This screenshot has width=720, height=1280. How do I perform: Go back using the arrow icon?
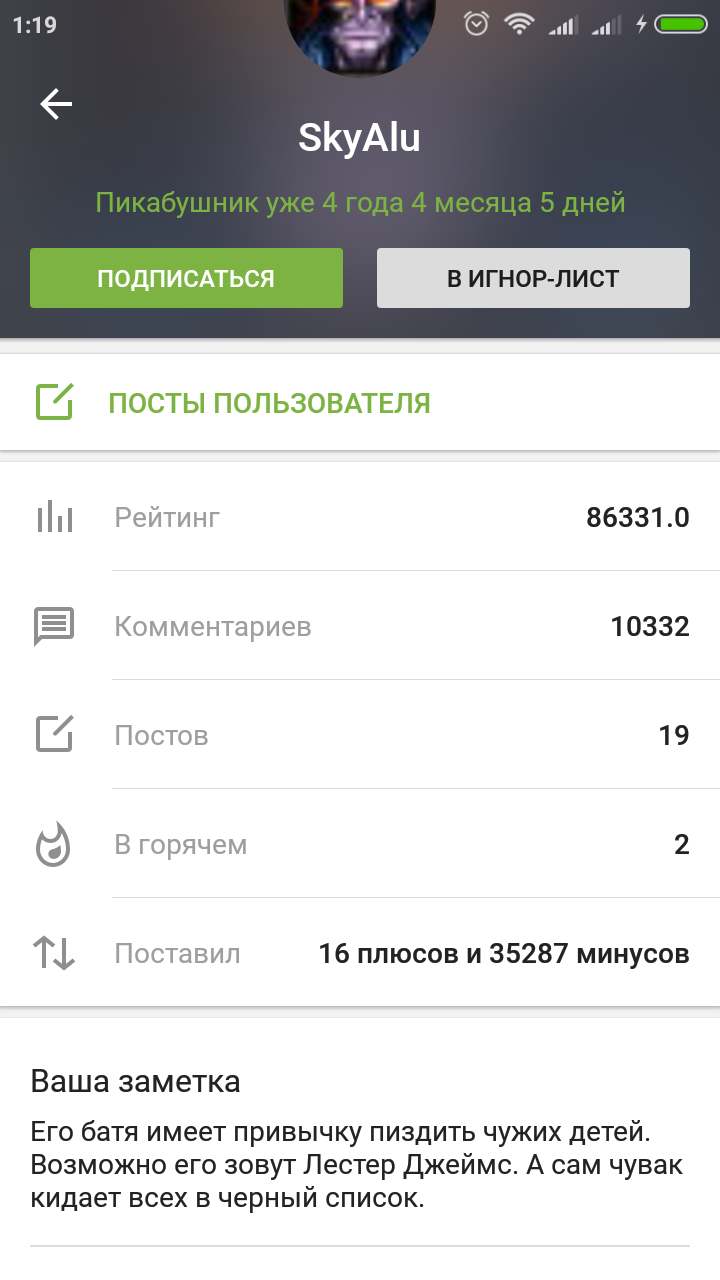coord(56,104)
